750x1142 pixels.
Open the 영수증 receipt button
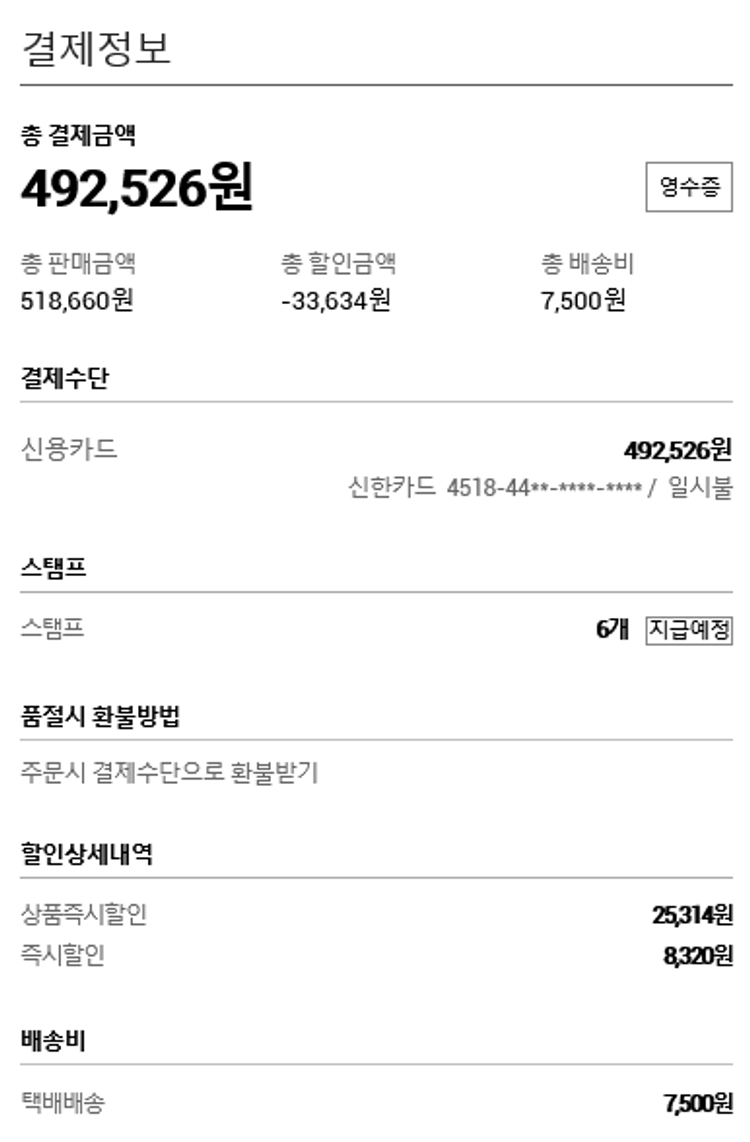(x=688, y=186)
